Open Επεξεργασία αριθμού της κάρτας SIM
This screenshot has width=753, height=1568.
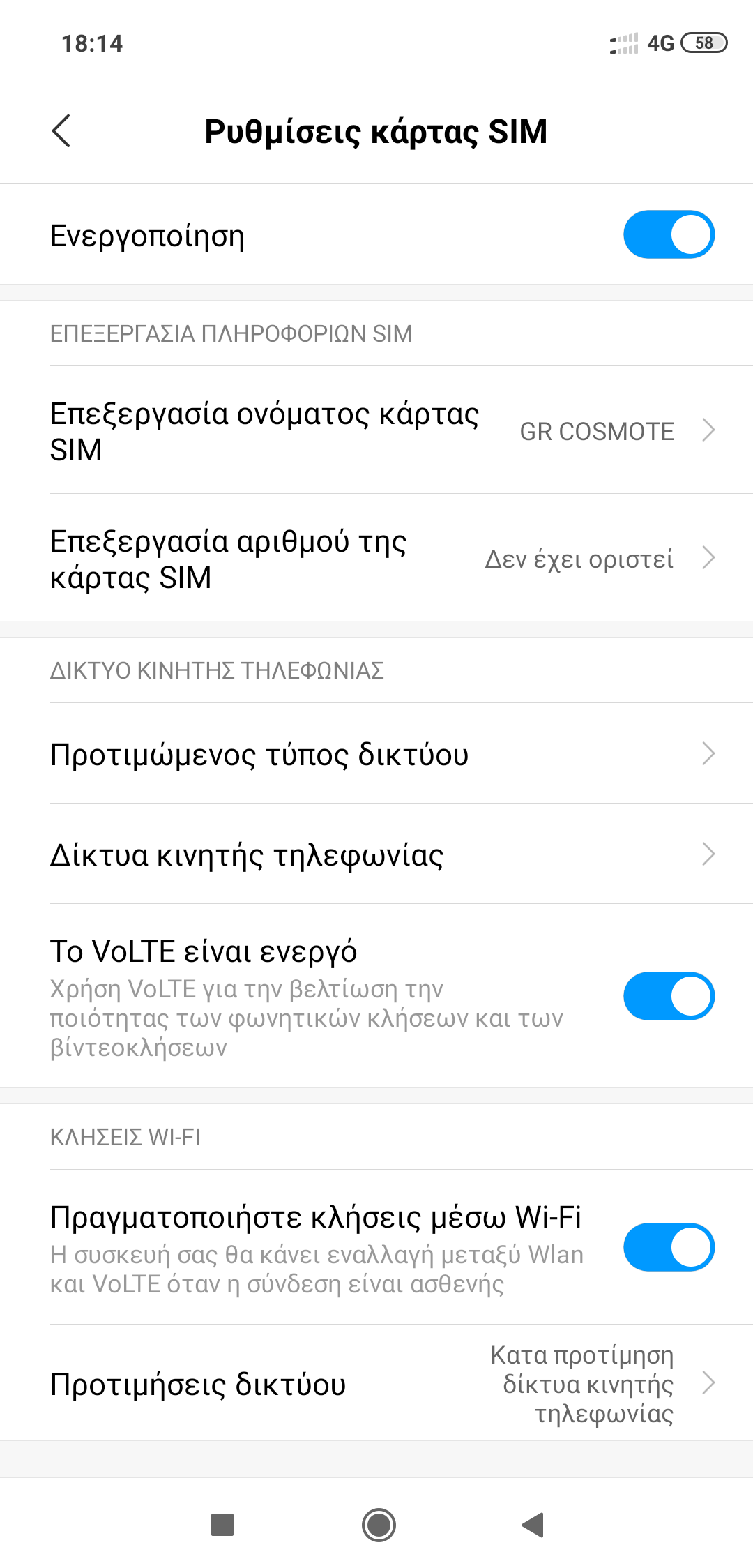tap(376, 558)
